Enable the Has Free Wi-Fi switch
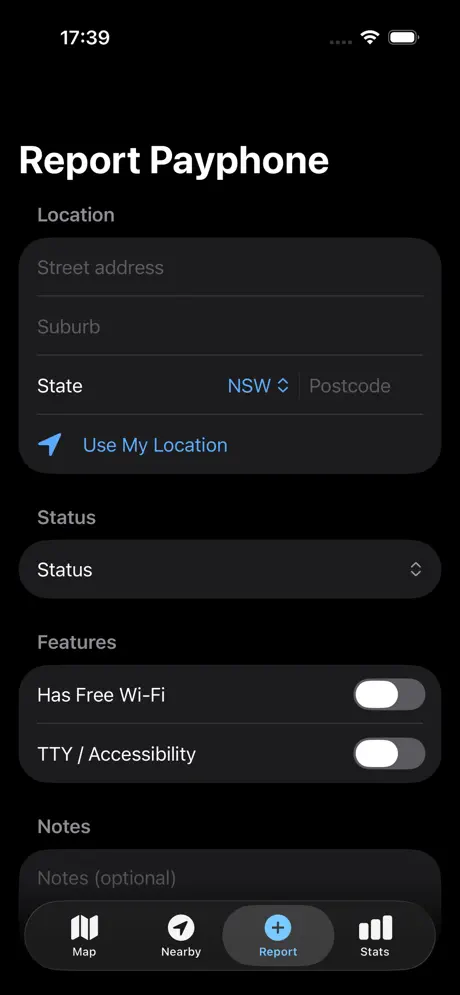The width and height of the screenshot is (460, 995). point(389,694)
